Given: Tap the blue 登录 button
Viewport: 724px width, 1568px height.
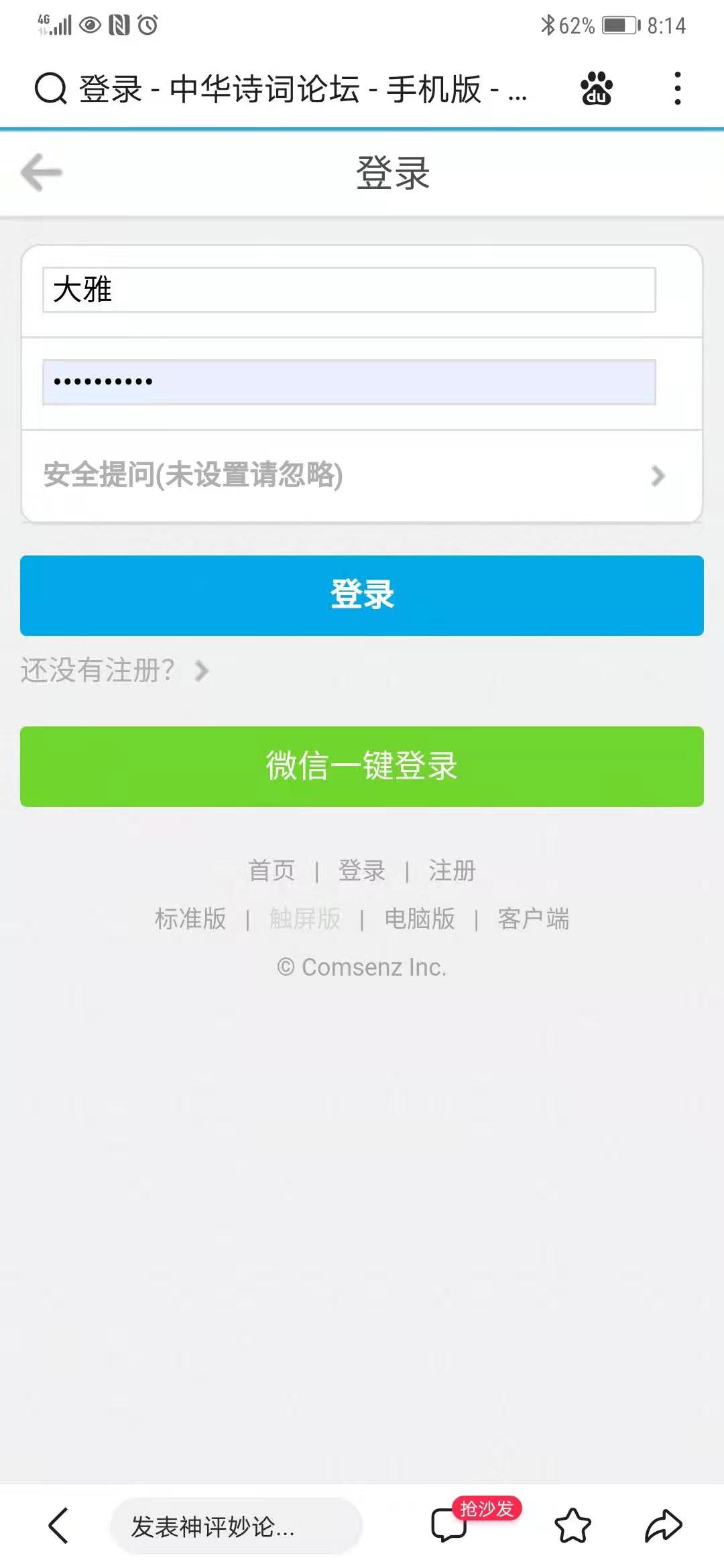Looking at the screenshot, I should coord(362,595).
